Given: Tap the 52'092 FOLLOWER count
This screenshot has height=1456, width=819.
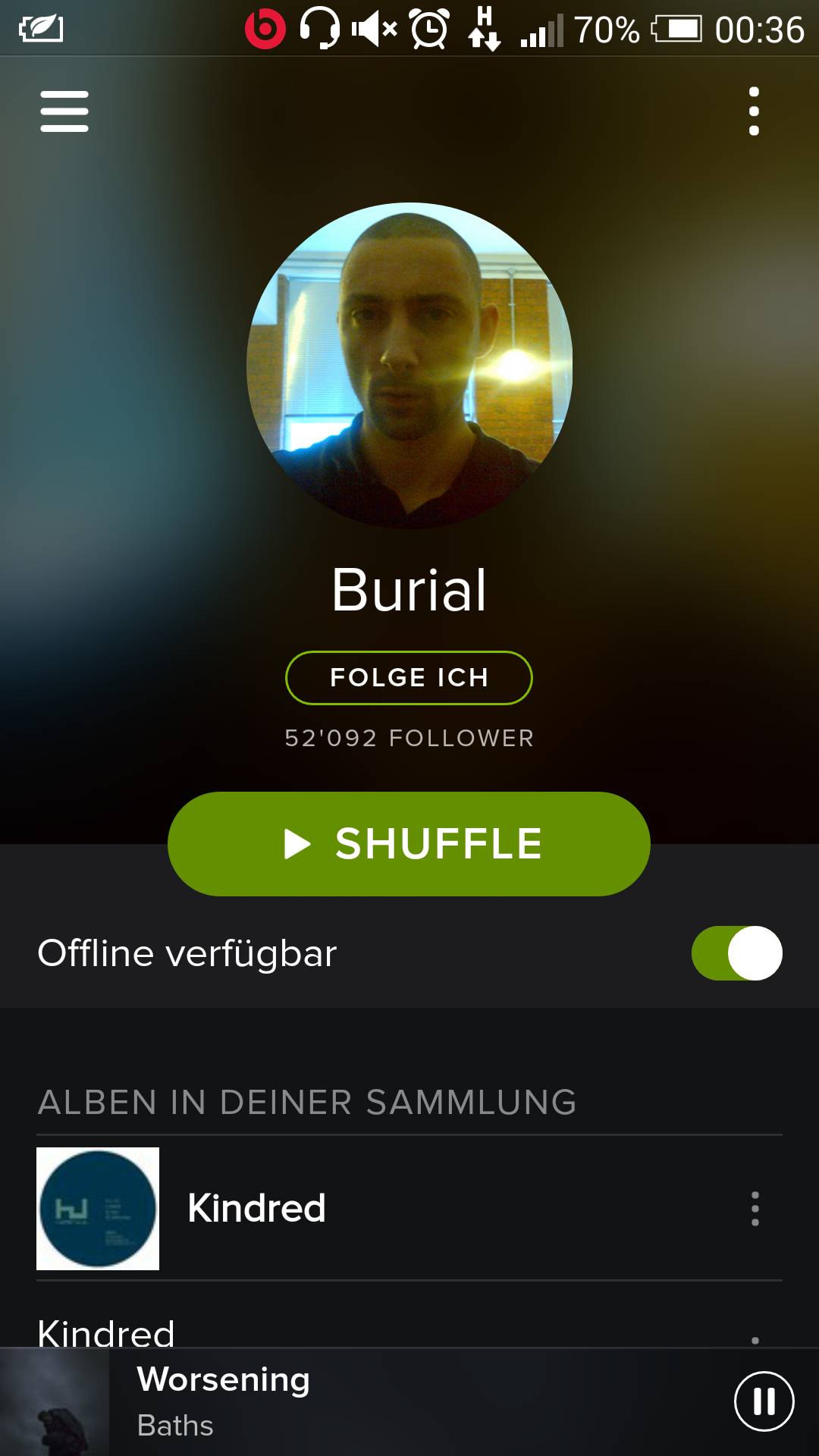Looking at the screenshot, I should click(x=409, y=738).
